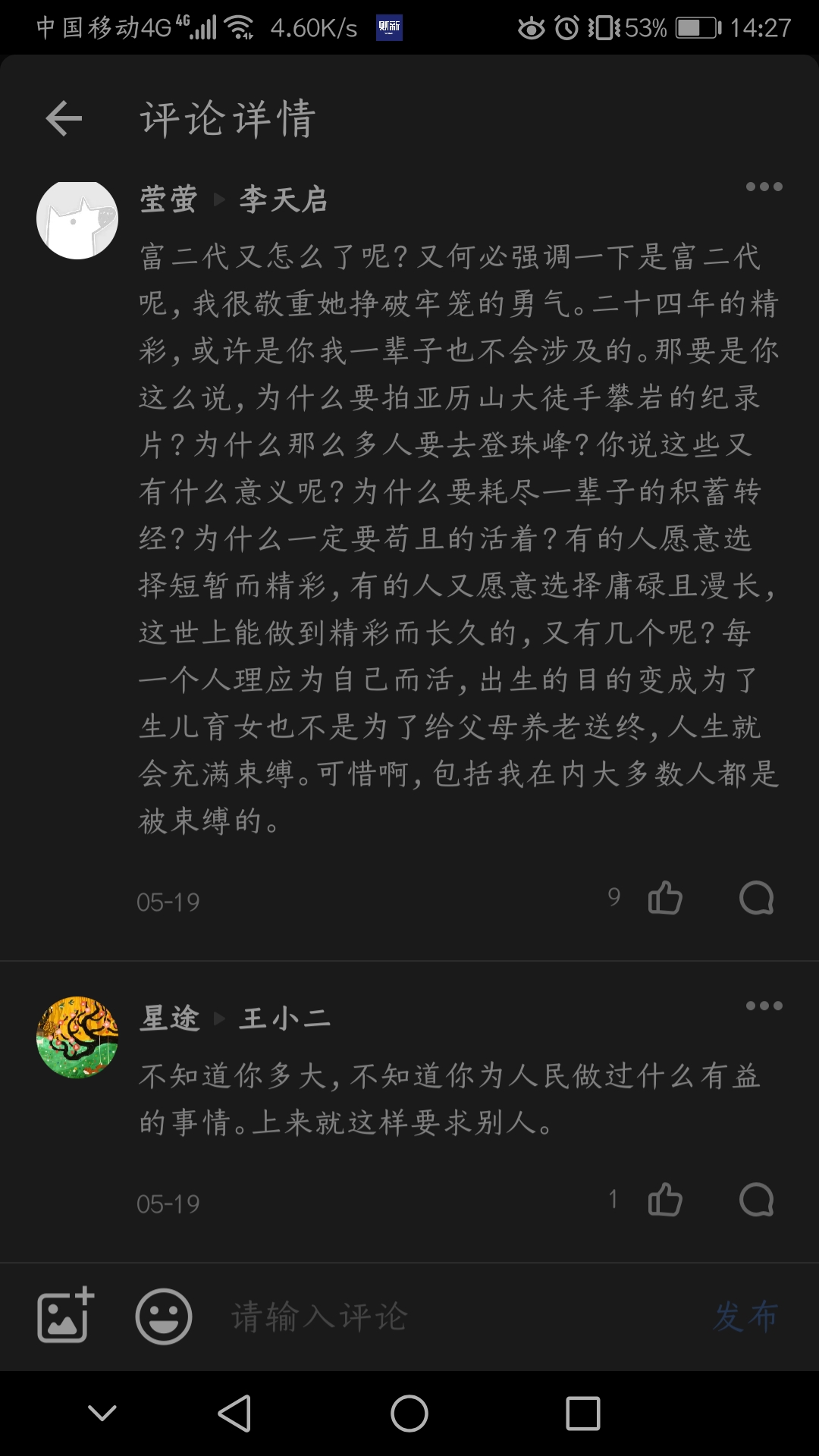The image size is (819, 1456).
Task: Open the emoji picker
Action: (163, 1316)
